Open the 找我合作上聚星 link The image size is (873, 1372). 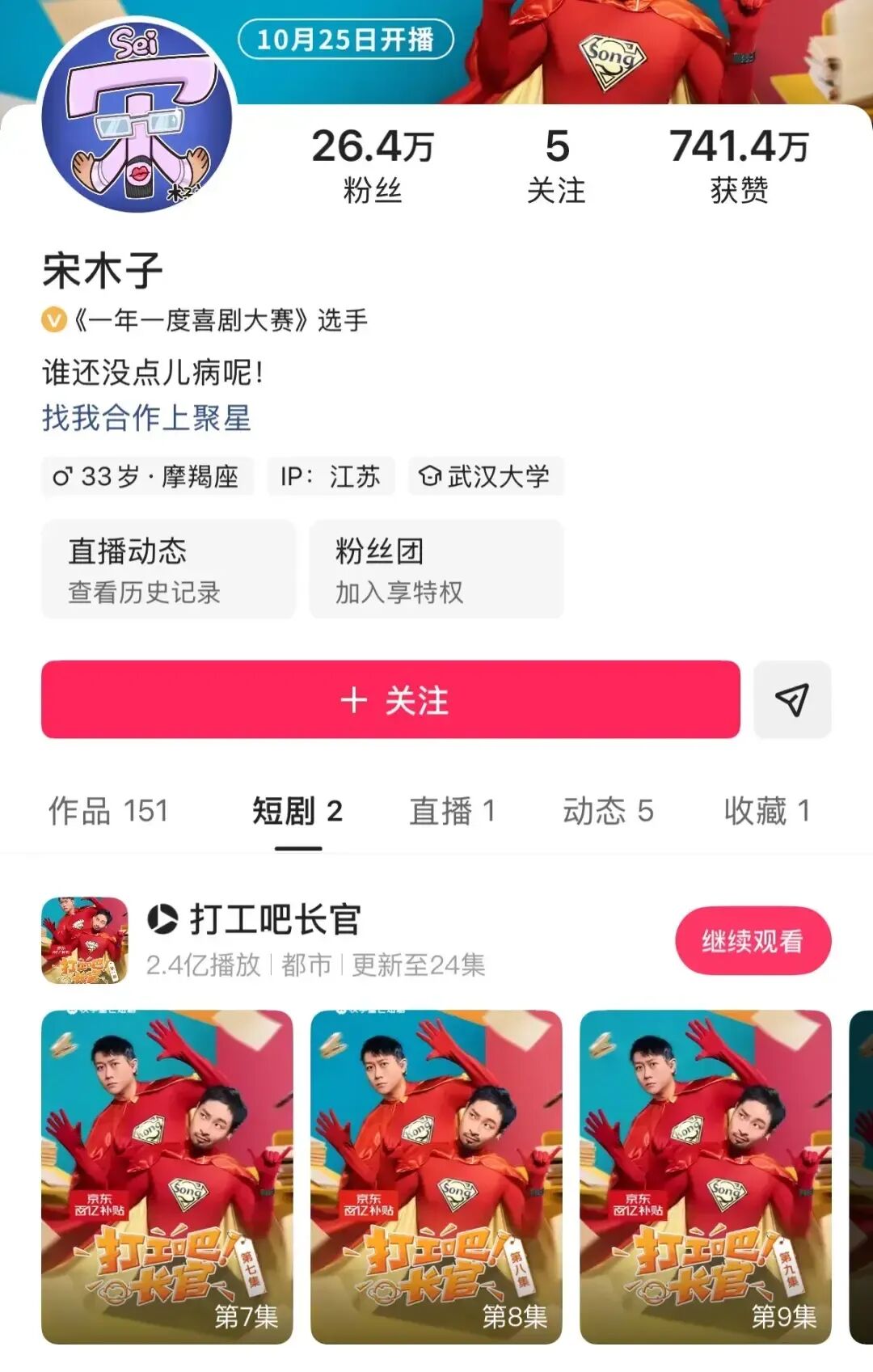[x=146, y=418]
